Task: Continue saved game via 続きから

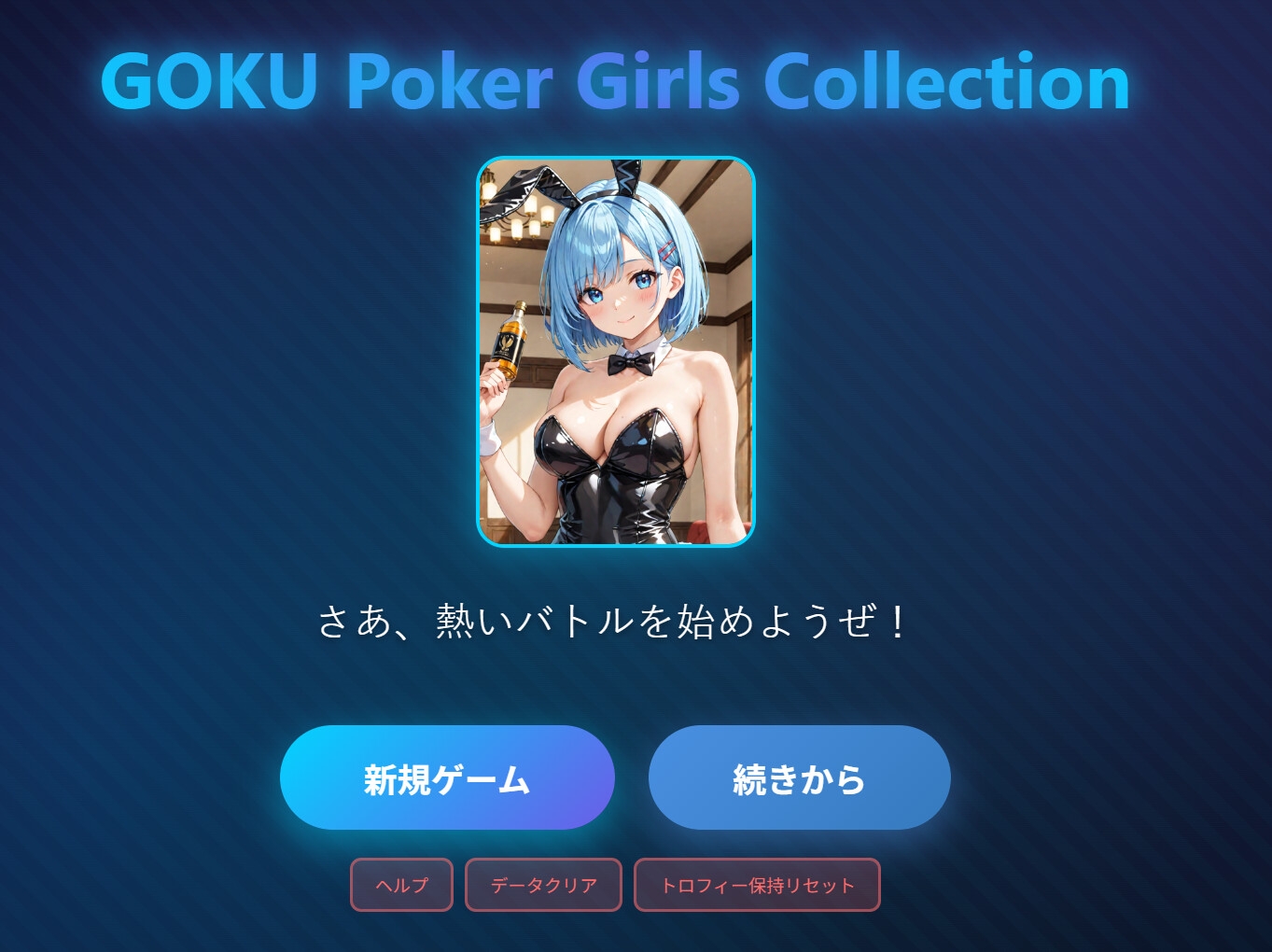Action: (800, 777)
